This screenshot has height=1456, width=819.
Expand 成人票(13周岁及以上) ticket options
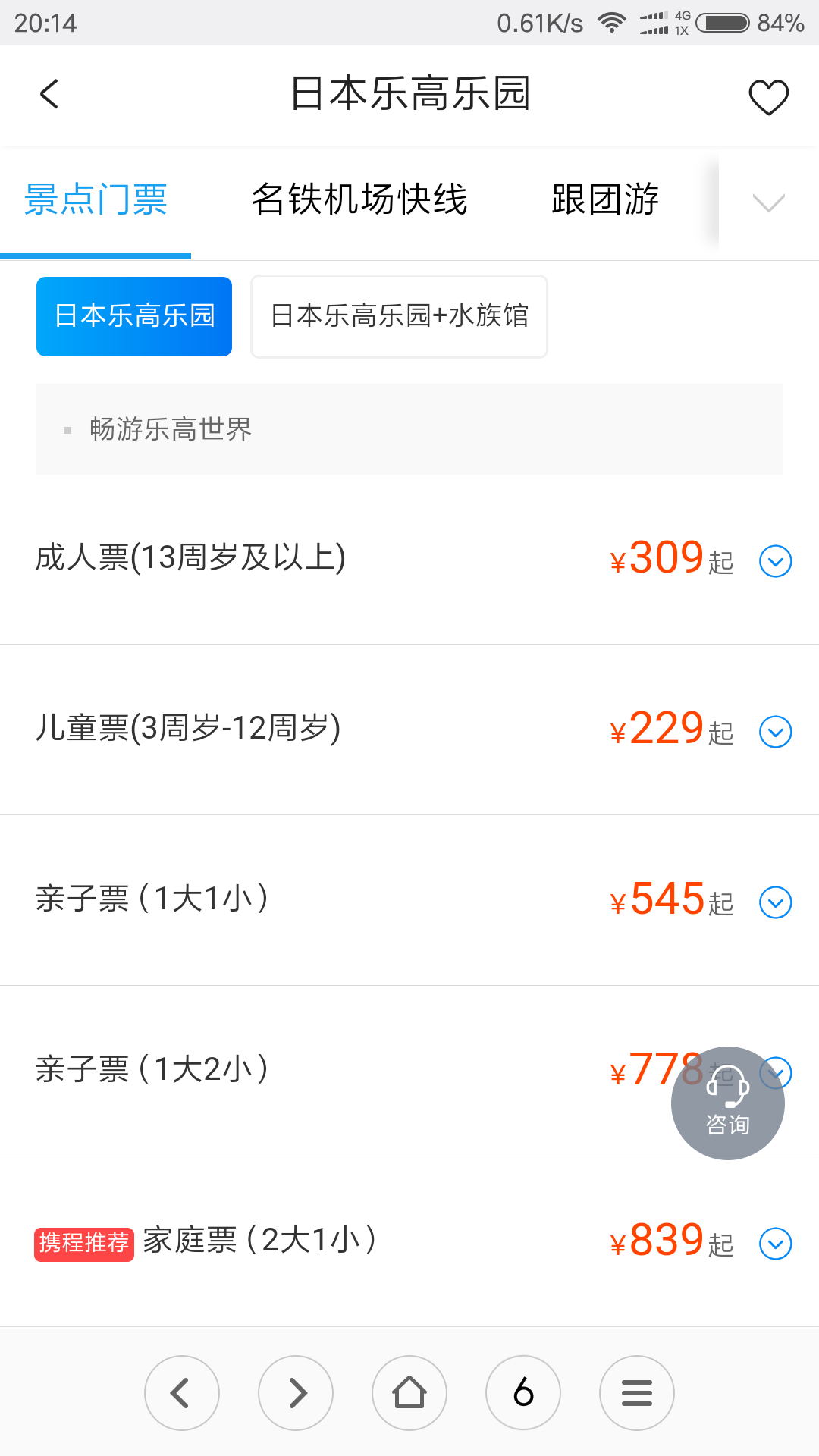coord(775,561)
